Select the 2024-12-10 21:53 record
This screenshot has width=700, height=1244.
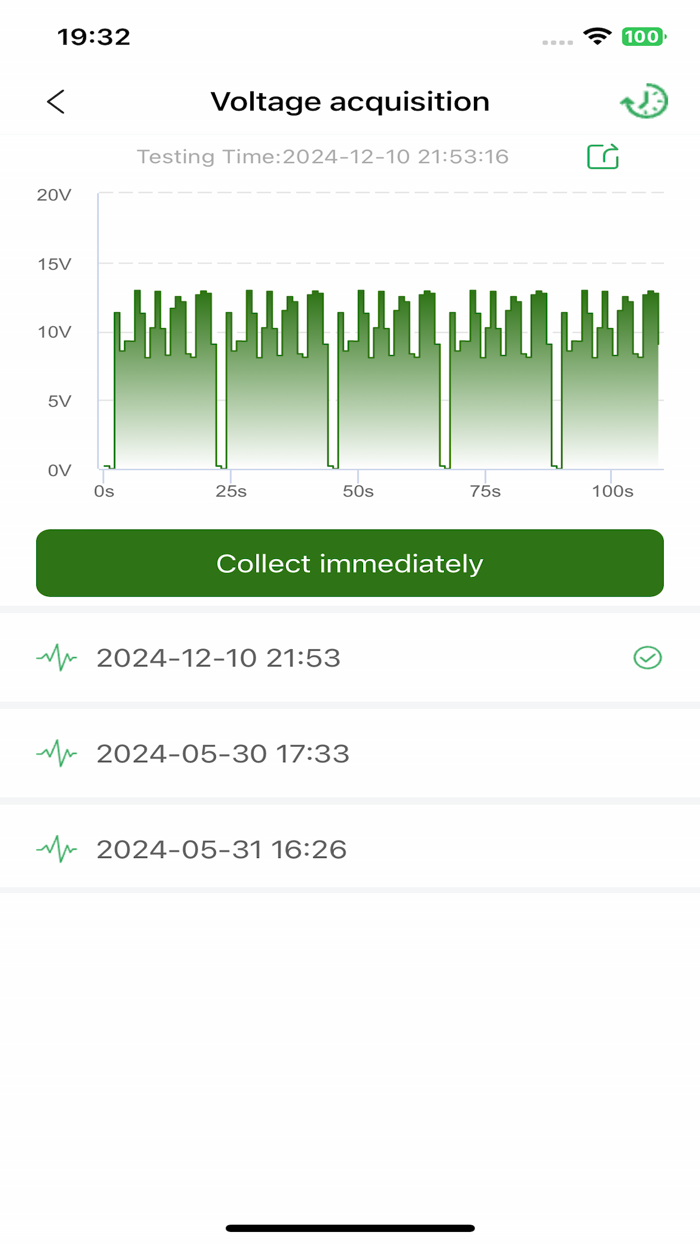(350, 658)
